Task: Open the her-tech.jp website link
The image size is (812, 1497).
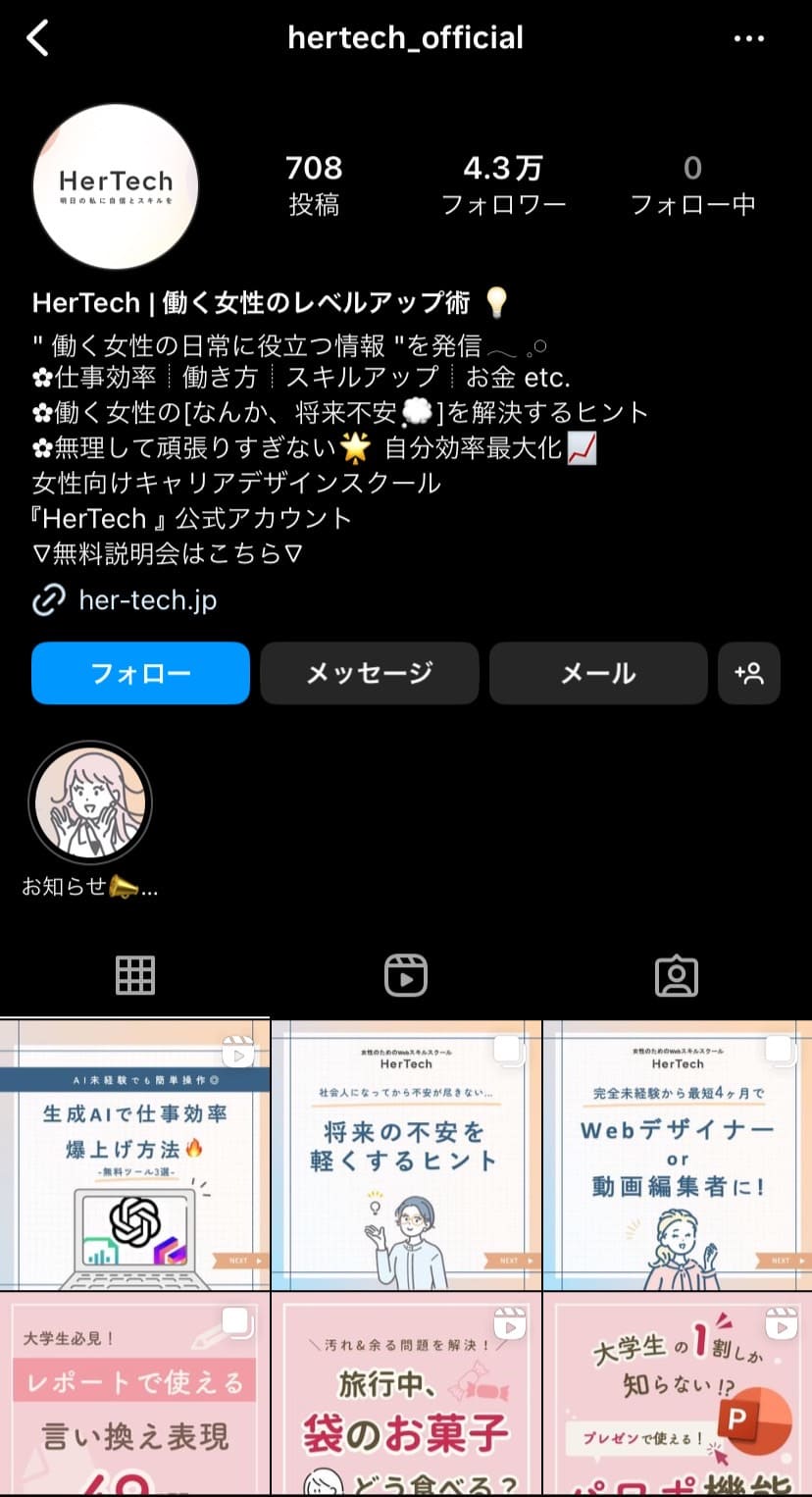Action: [x=148, y=599]
